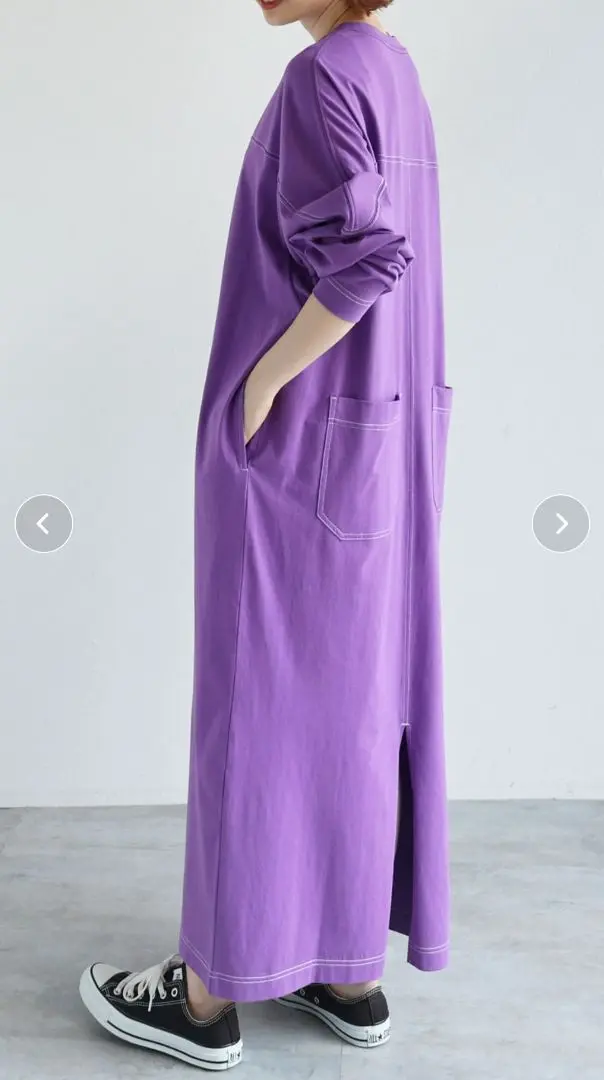Go to the previous product photo

pos(44,523)
